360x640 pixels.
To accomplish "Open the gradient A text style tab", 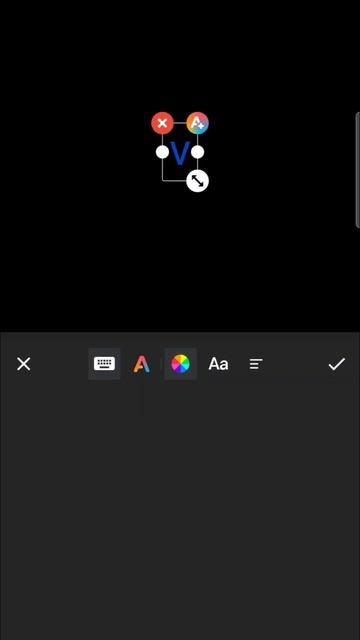I will click(142, 364).
